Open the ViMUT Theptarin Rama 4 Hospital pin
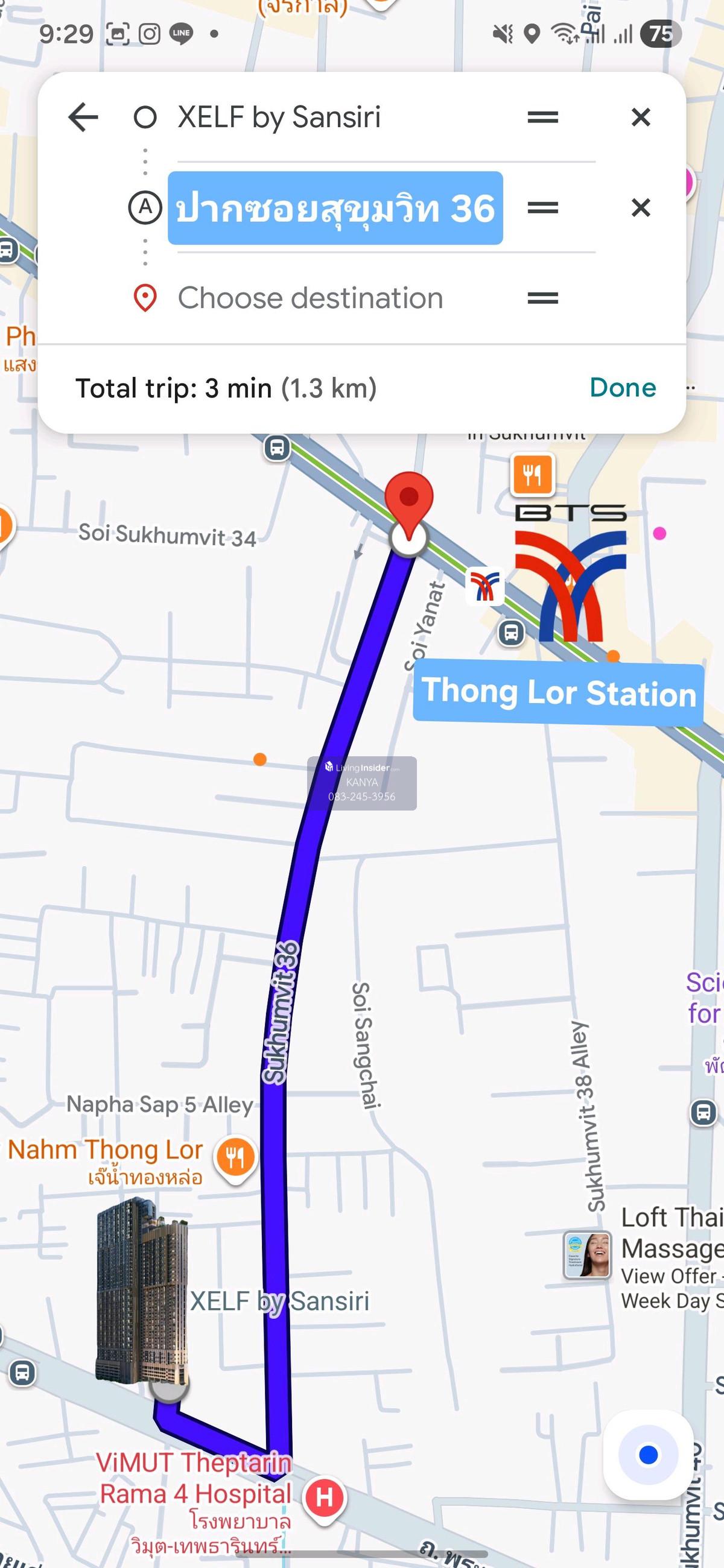 tap(325, 1497)
